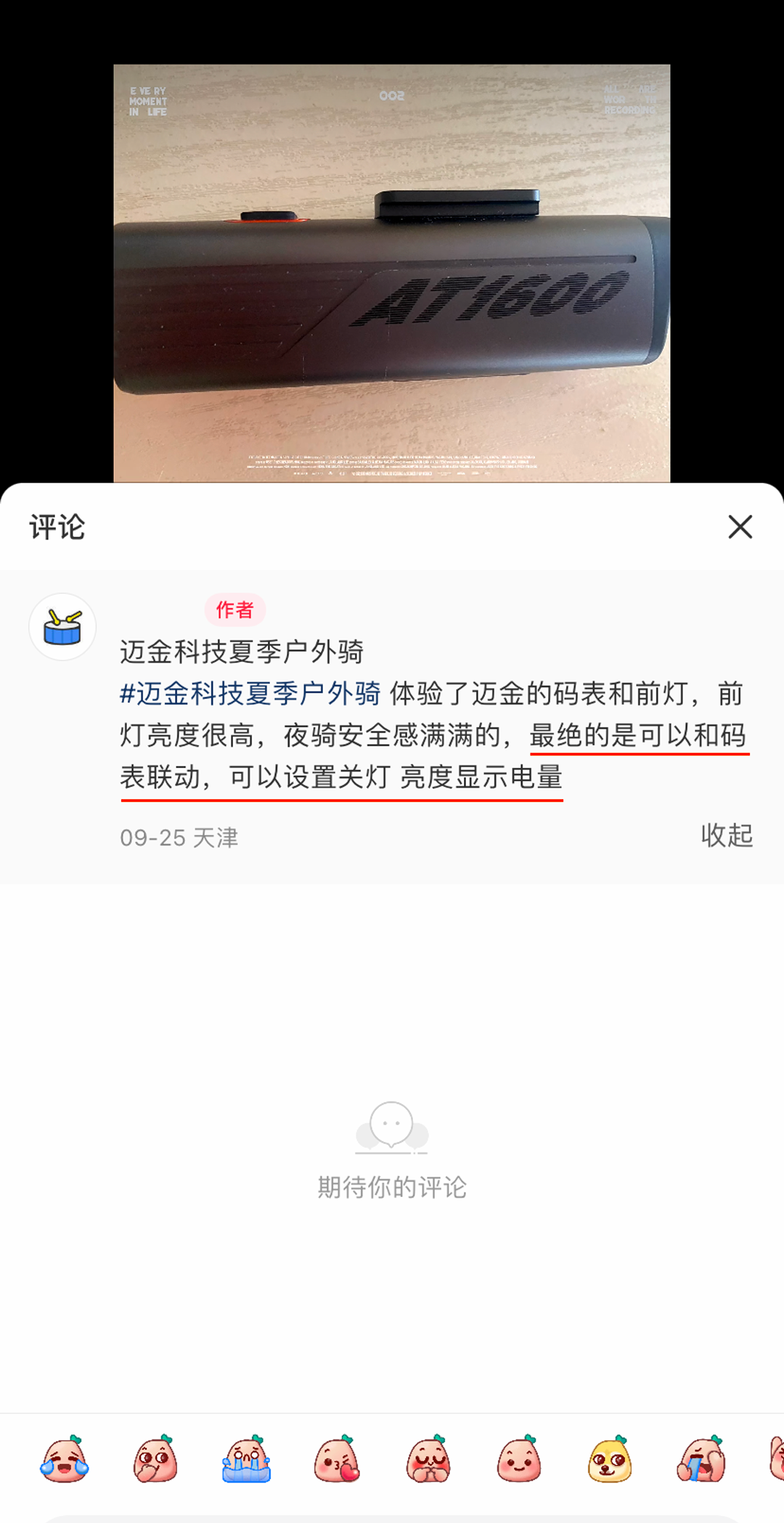Screen dimensions: 784x1523
Task: Pick the blue crying emoji
Action: point(246,1459)
